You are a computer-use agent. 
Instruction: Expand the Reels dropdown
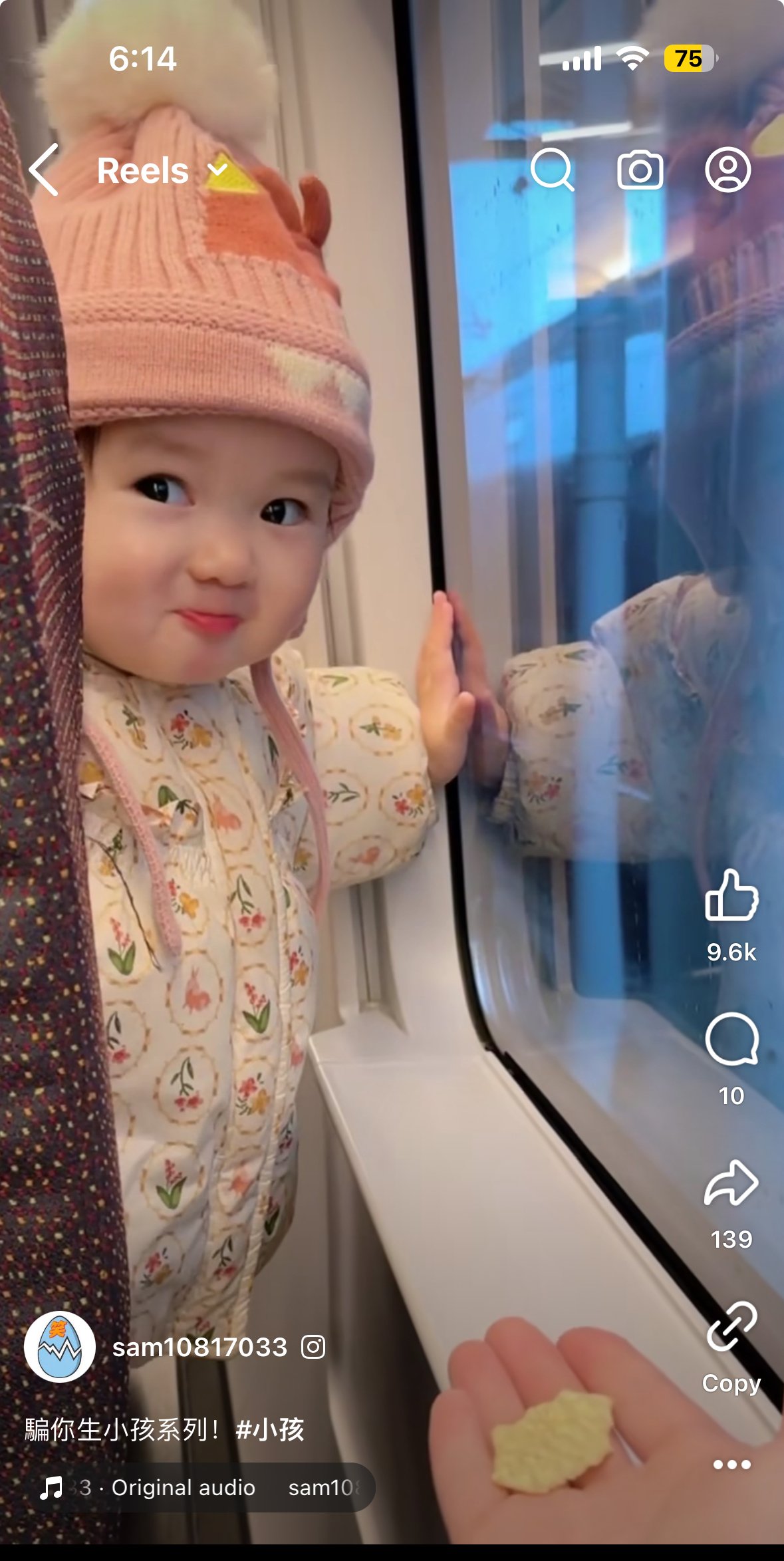tap(217, 170)
